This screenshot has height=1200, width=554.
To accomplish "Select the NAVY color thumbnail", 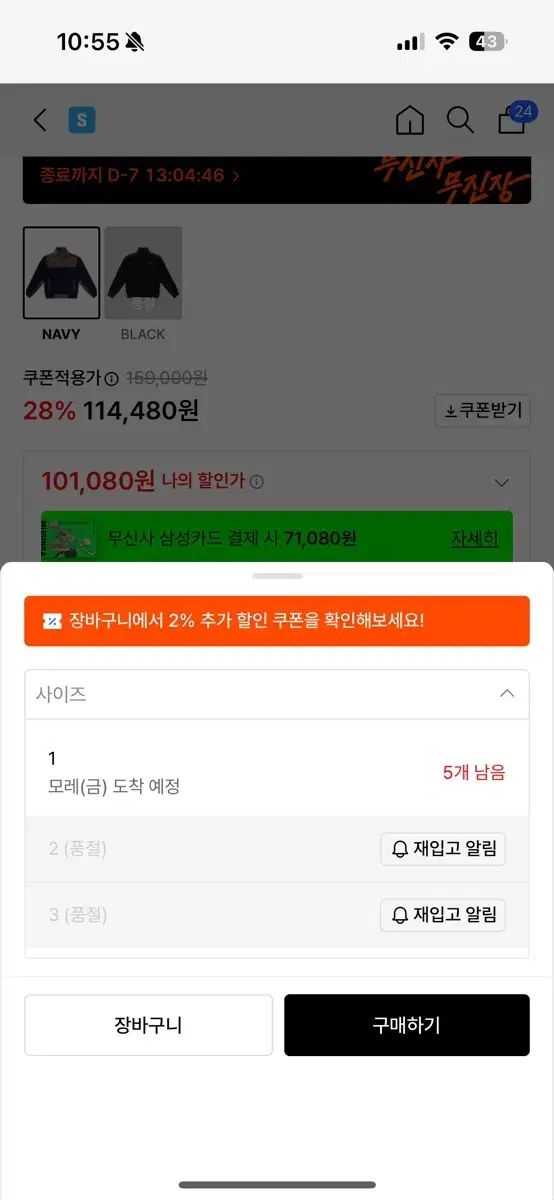I will click(x=62, y=273).
